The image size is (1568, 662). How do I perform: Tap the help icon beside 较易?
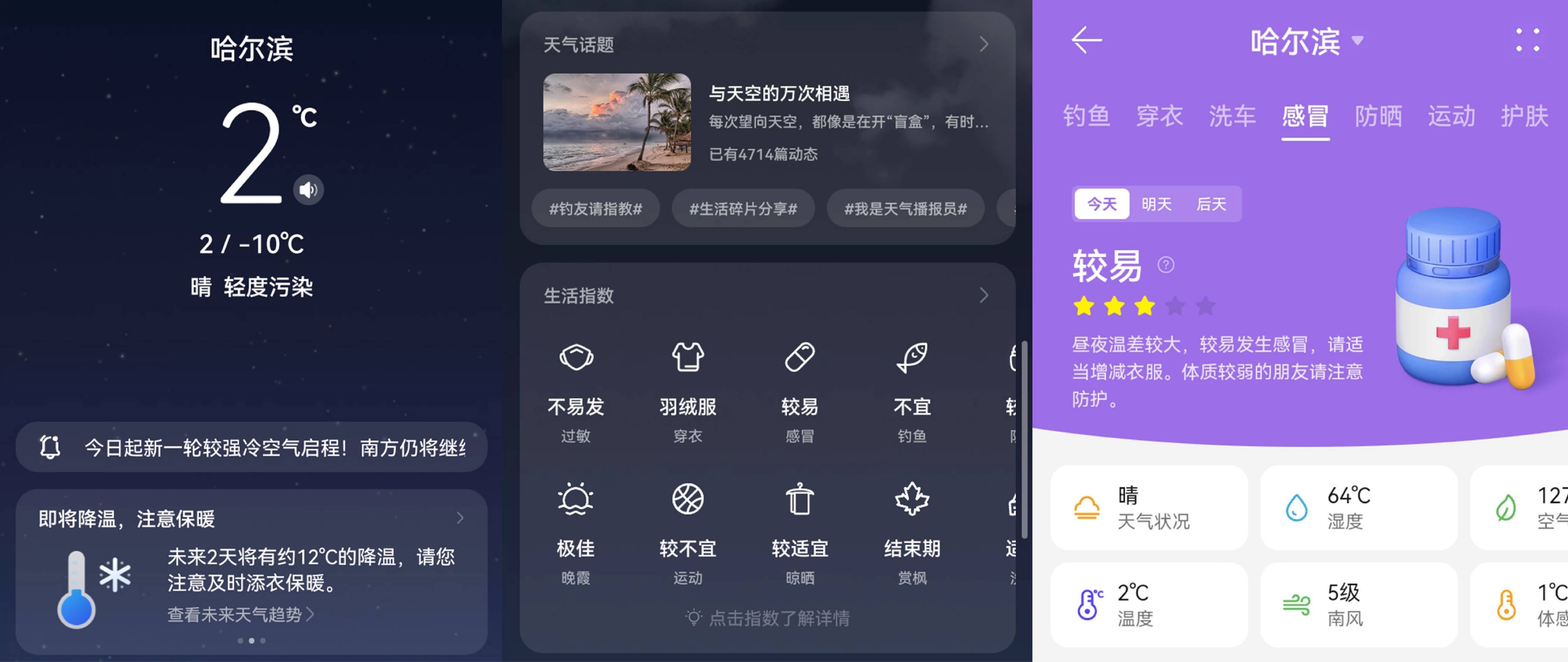pyautogui.click(x=1166, y=265)
